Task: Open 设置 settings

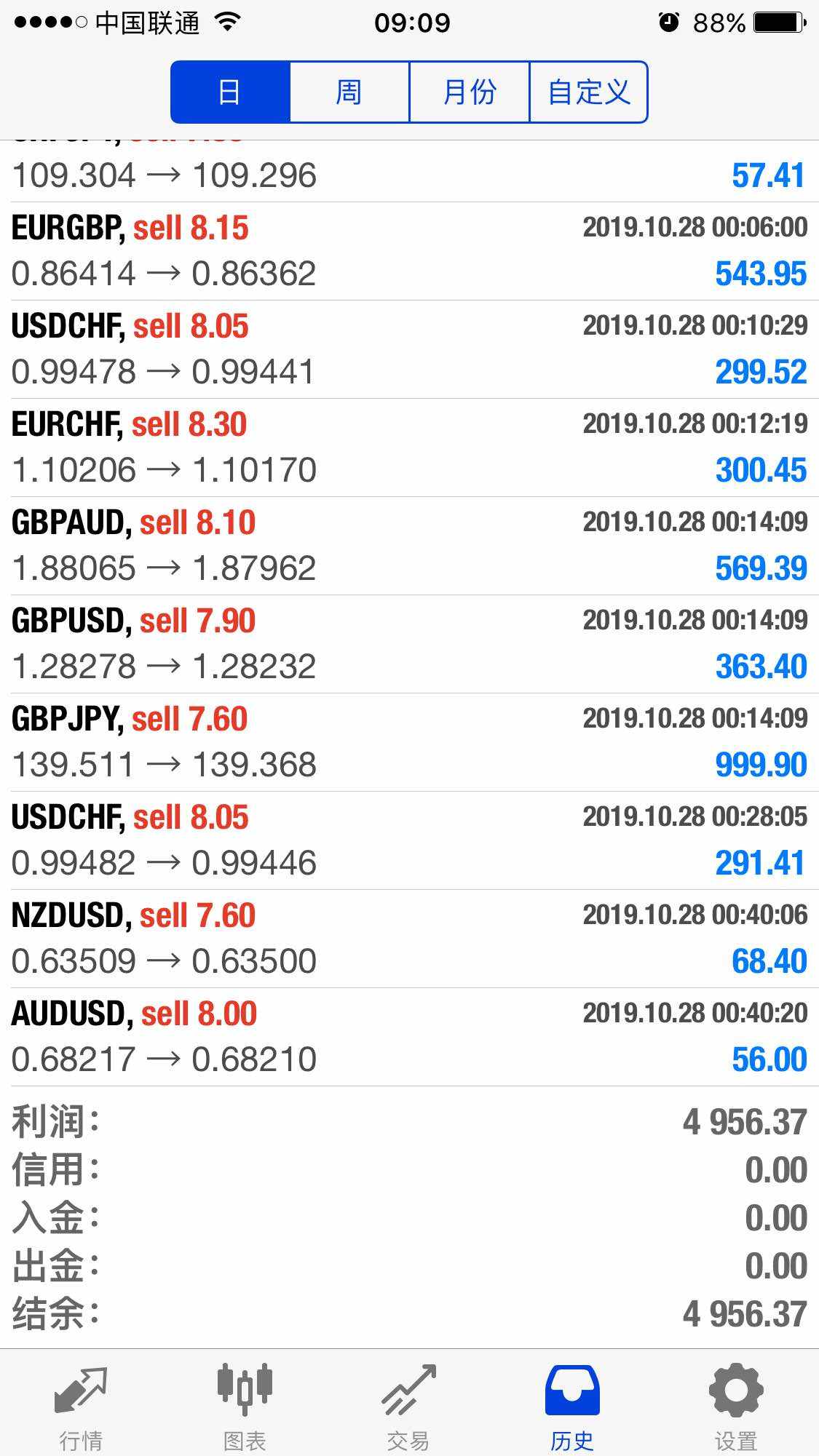Action: [736, 1409]
